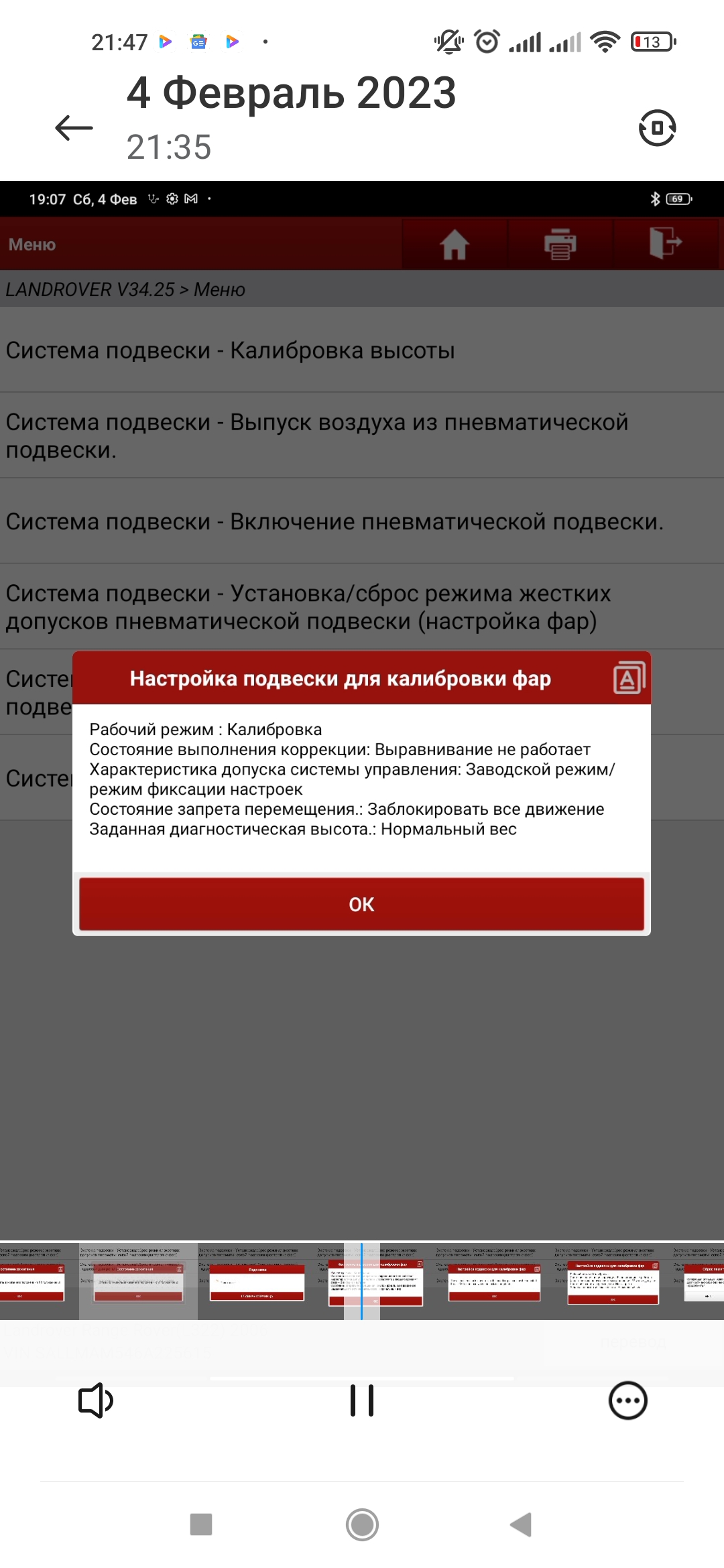
Task: Go back from the video player
Action: coord(74,127)
